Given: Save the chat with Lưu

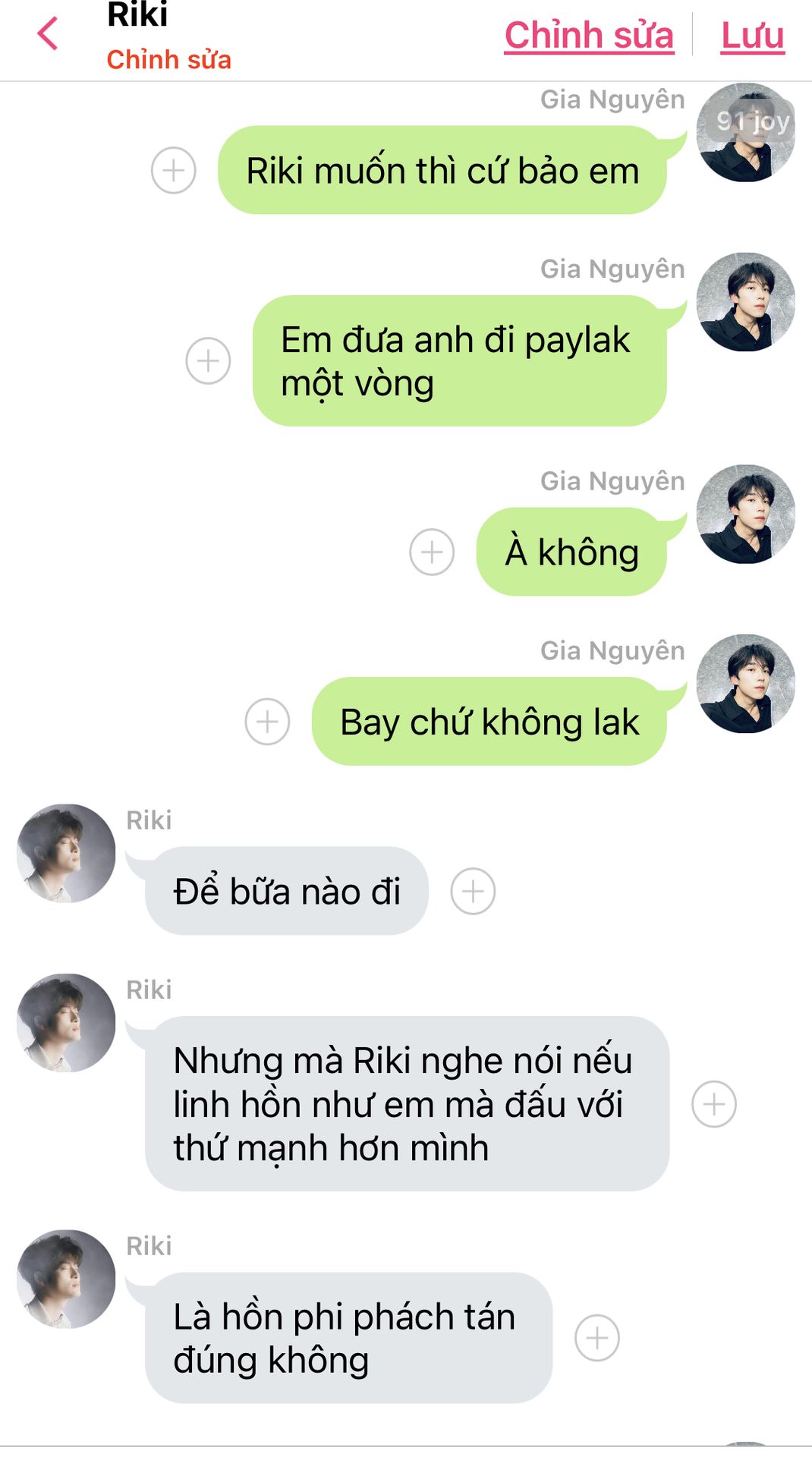Looking at the screenshot, I should click(752, 36).
